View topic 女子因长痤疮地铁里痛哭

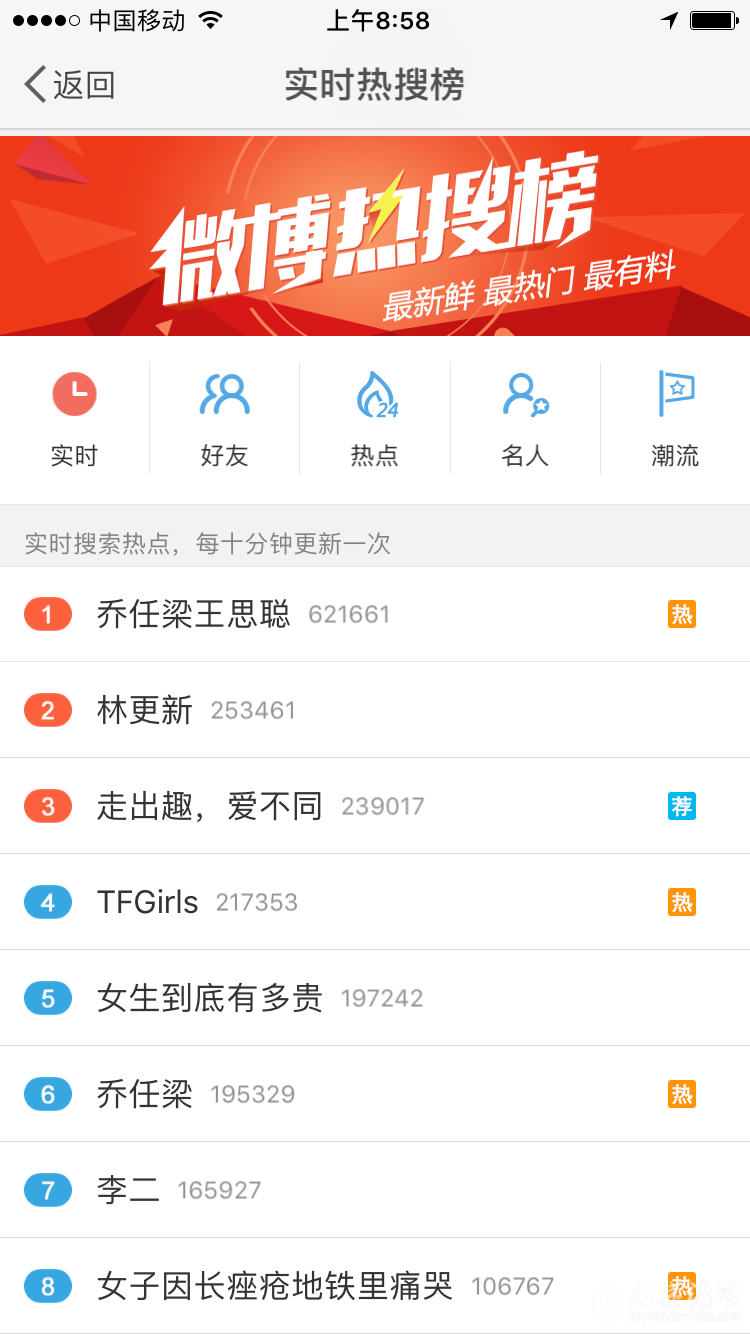275,1286
